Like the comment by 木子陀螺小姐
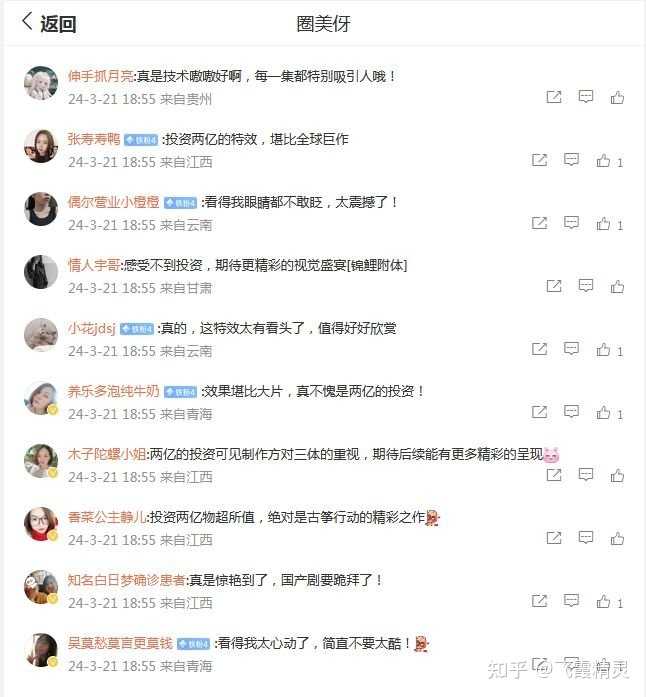The image size is (646, 697). click(617, 475)
